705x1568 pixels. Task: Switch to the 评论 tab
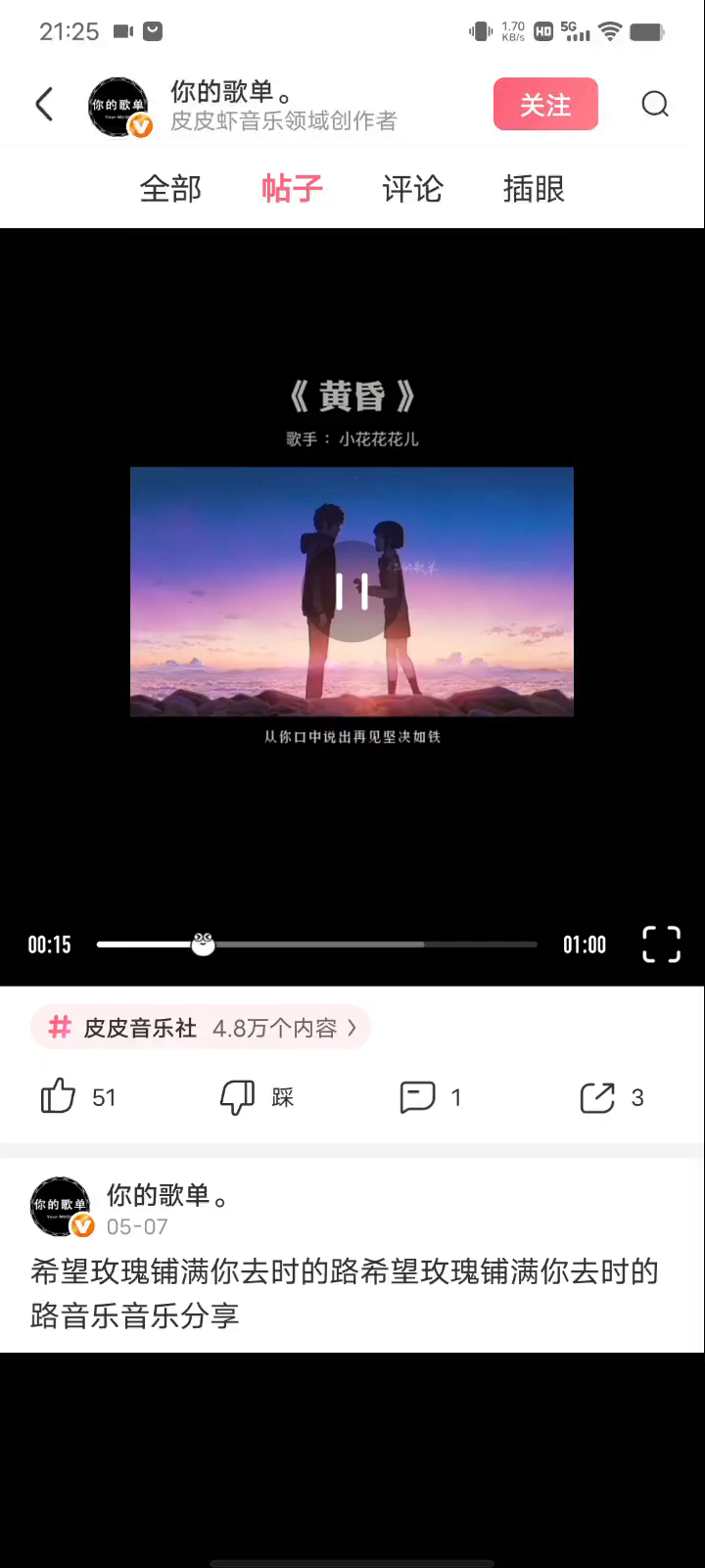(x=412, y=189)
